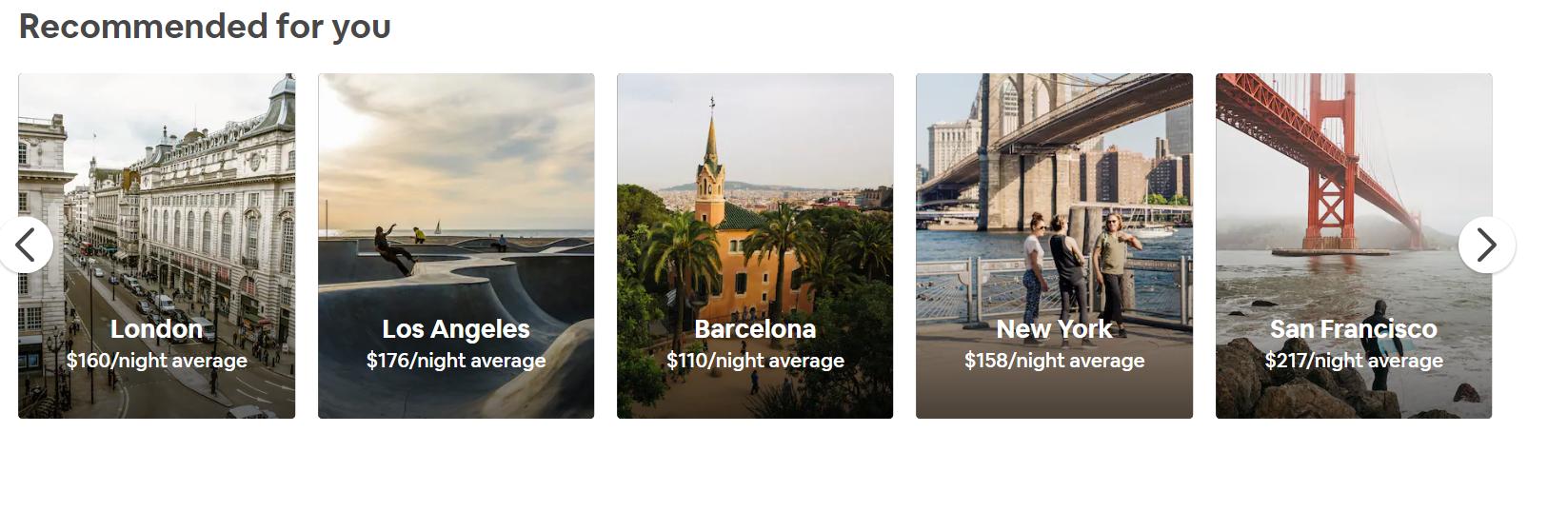Viewport: 1568px width, 511px height.
Task: View Barcelona stays at $110/night
Action: 755,246
